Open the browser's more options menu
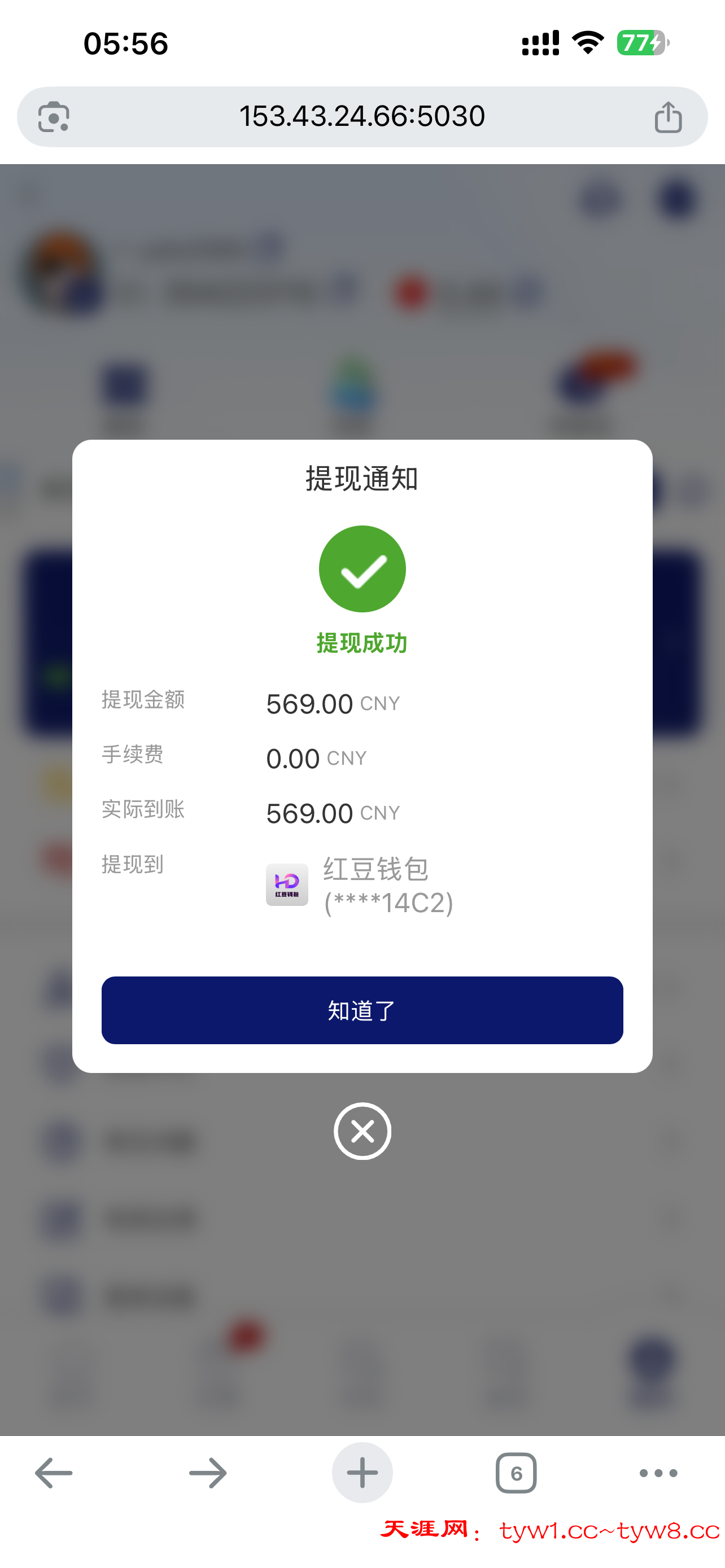725x1568 pixels. (x=658, y=1473)
